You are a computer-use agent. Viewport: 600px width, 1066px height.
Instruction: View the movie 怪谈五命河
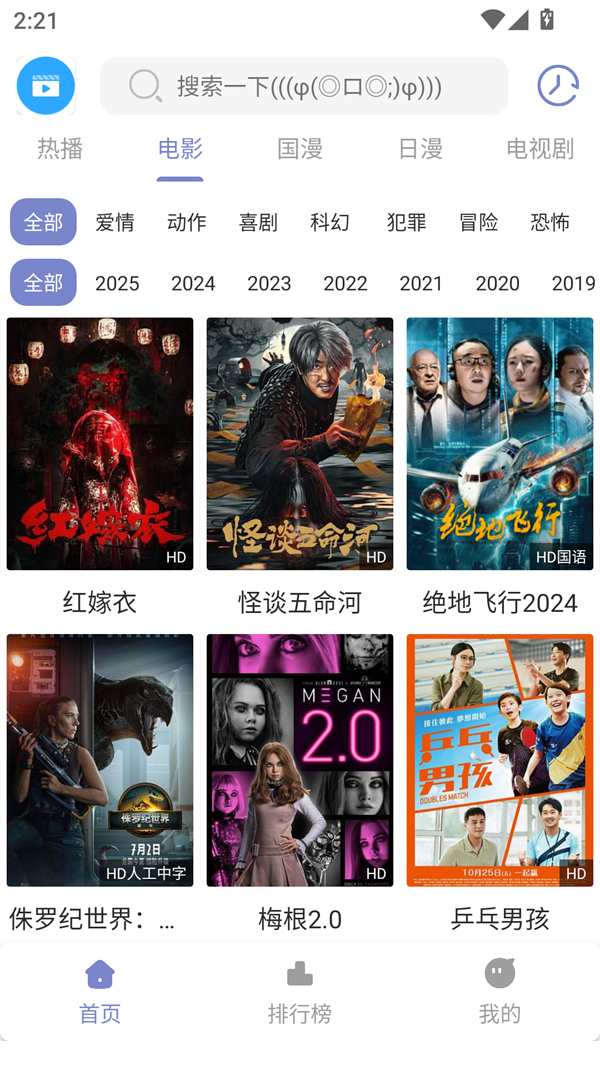300,444
